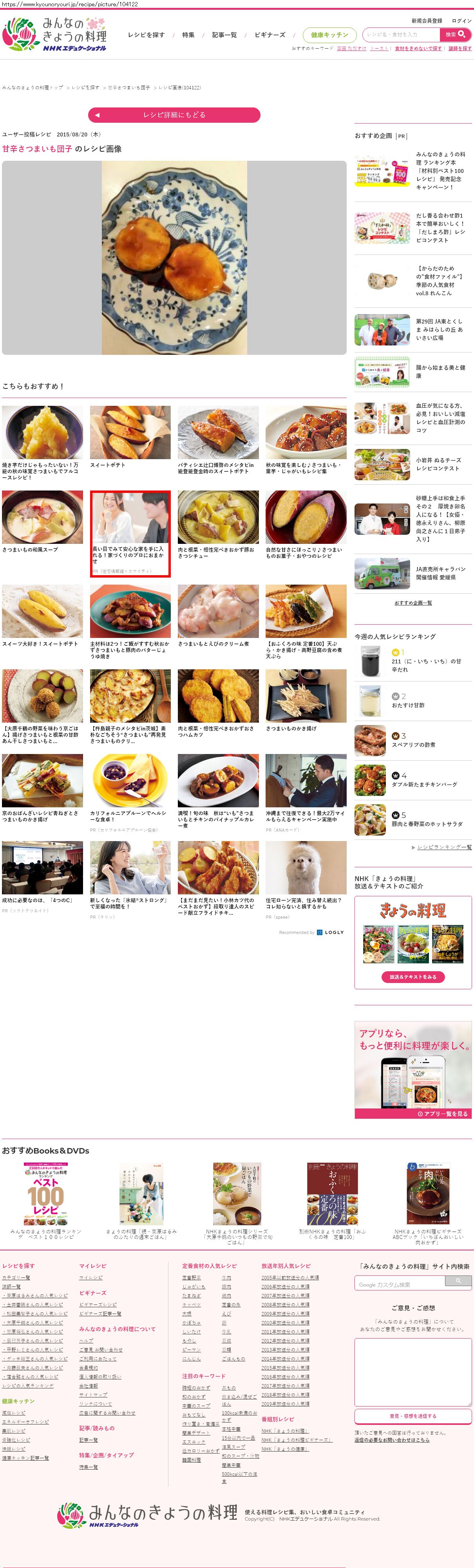Open the レシピランキング一覧 link
Image resolution: width=474 pixels, height=1568 pixels.
[443, 847]
